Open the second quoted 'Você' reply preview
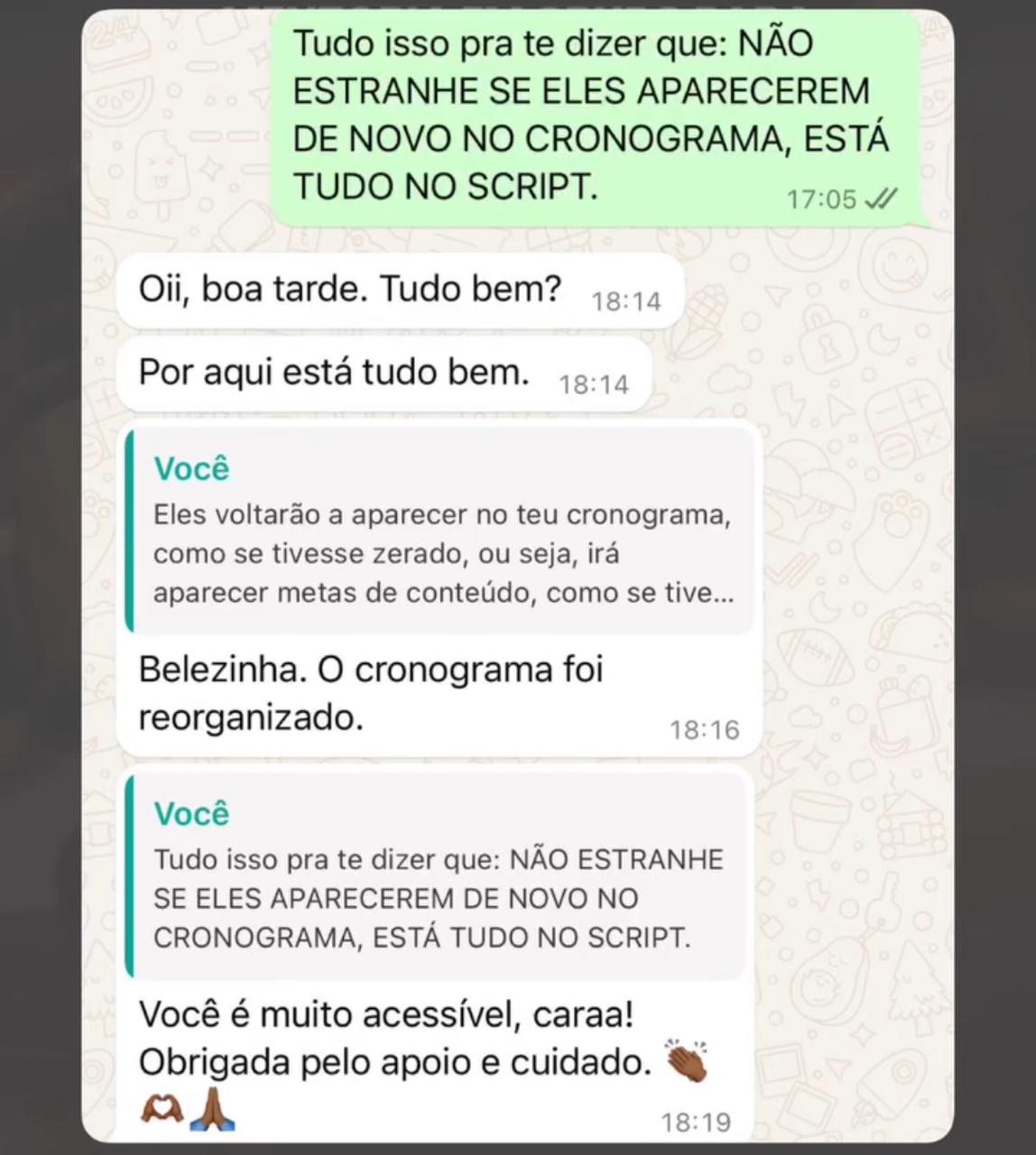Viewport: 1036px width, 1155px height. 433,875
